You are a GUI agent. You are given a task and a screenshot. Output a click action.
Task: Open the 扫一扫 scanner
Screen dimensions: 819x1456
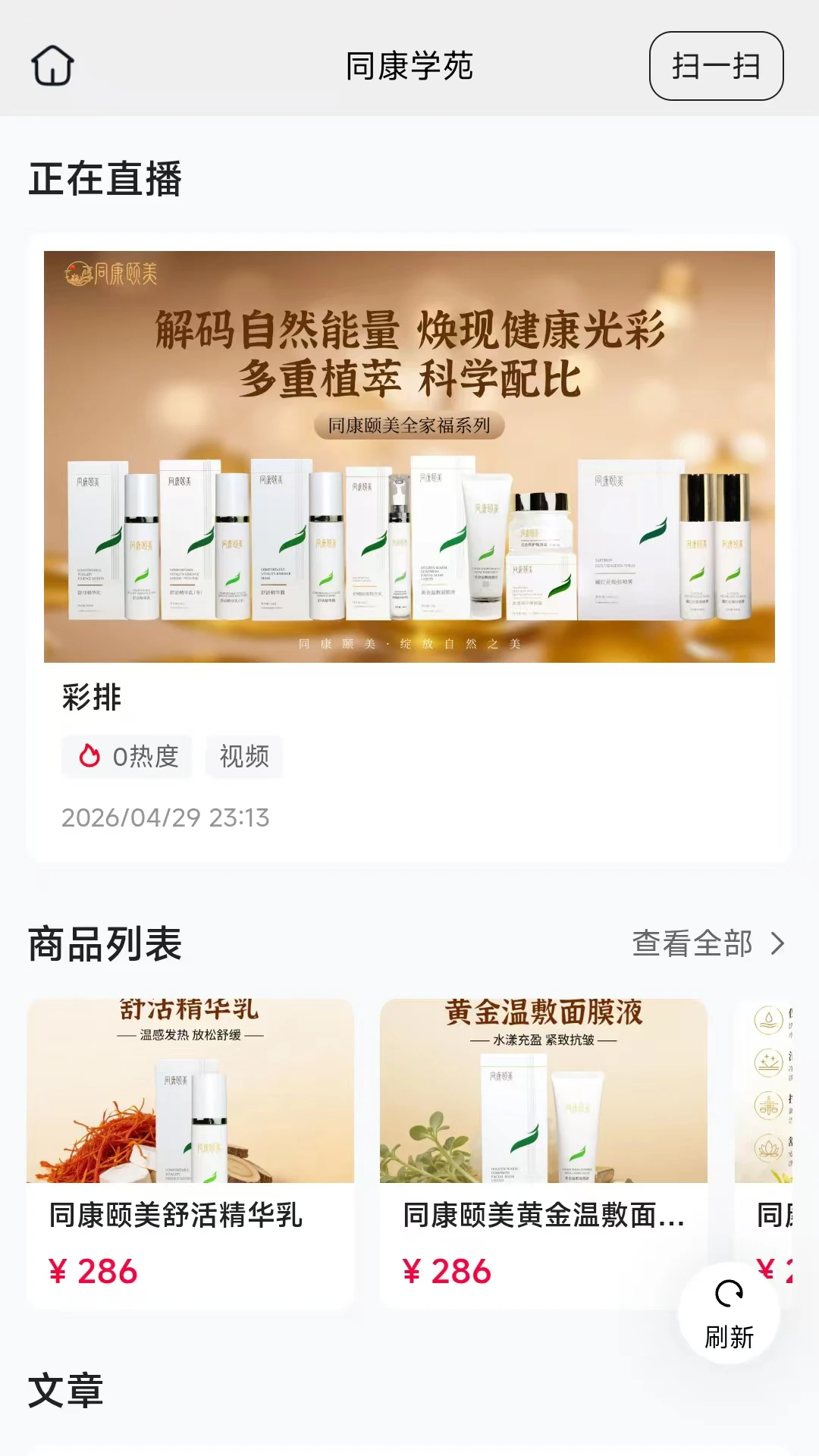(x=716, y=66)
